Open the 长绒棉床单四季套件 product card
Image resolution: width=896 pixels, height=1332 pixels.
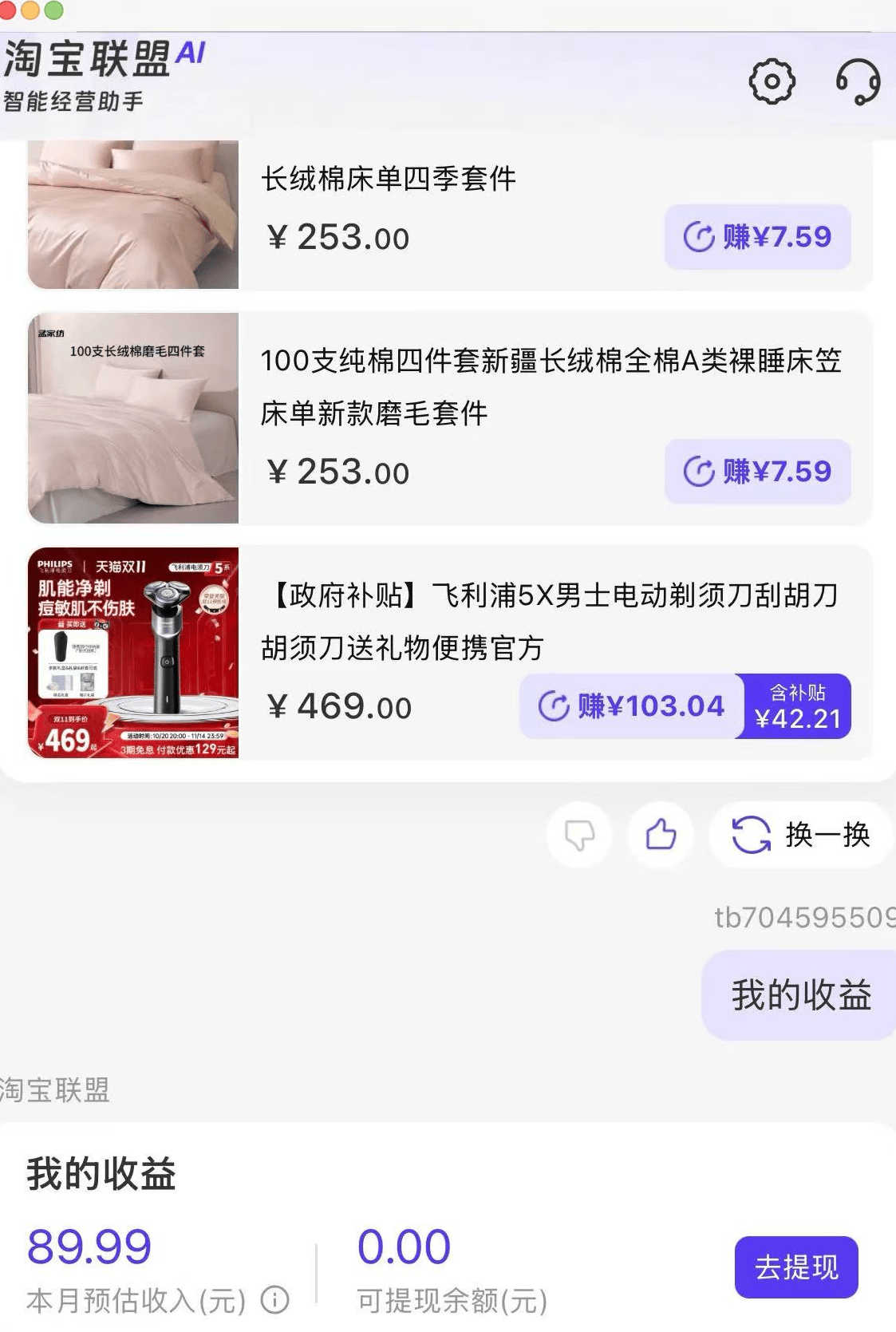click(389, 179)
